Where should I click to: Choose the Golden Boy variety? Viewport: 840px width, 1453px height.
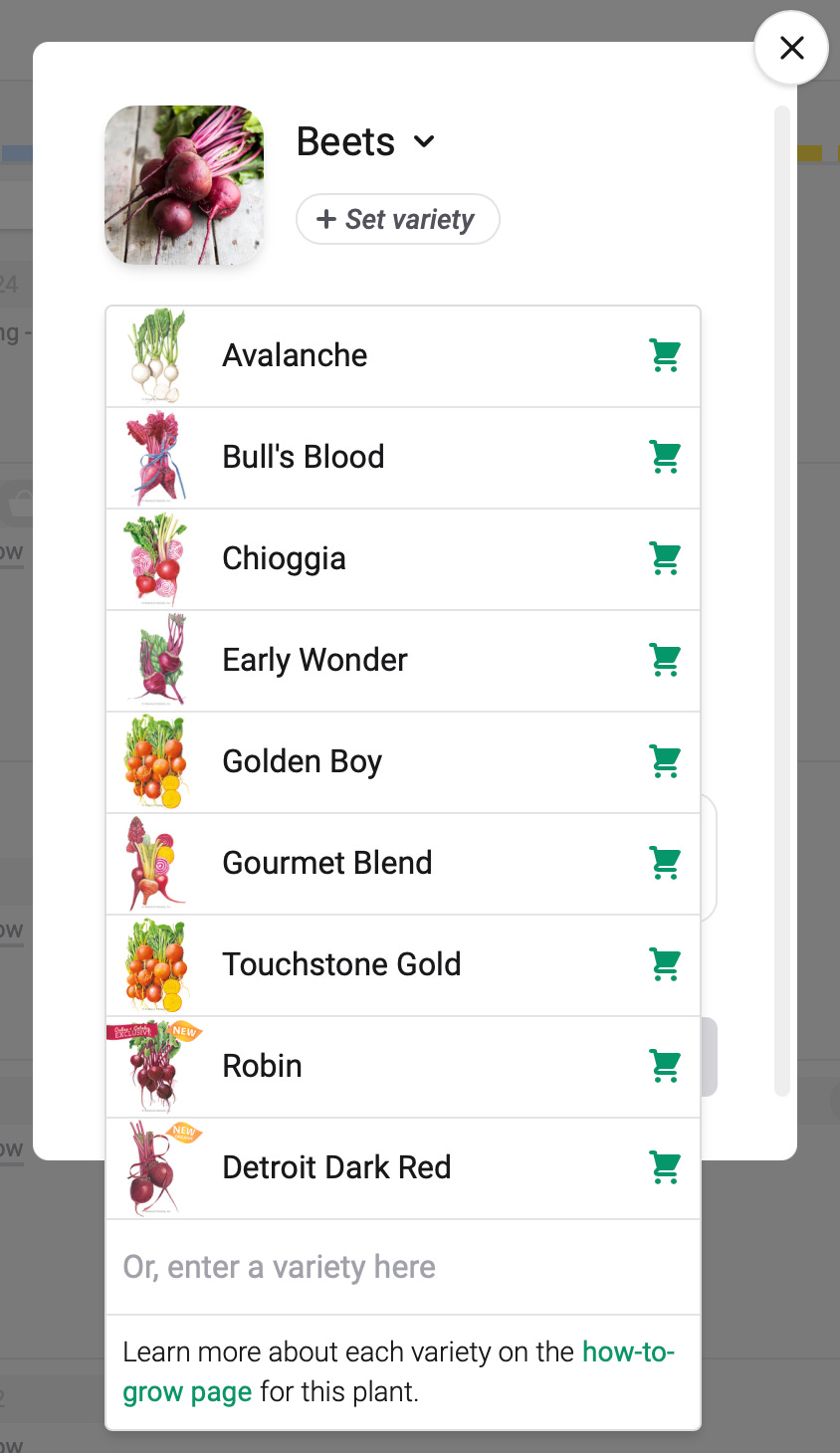[303, 761]
